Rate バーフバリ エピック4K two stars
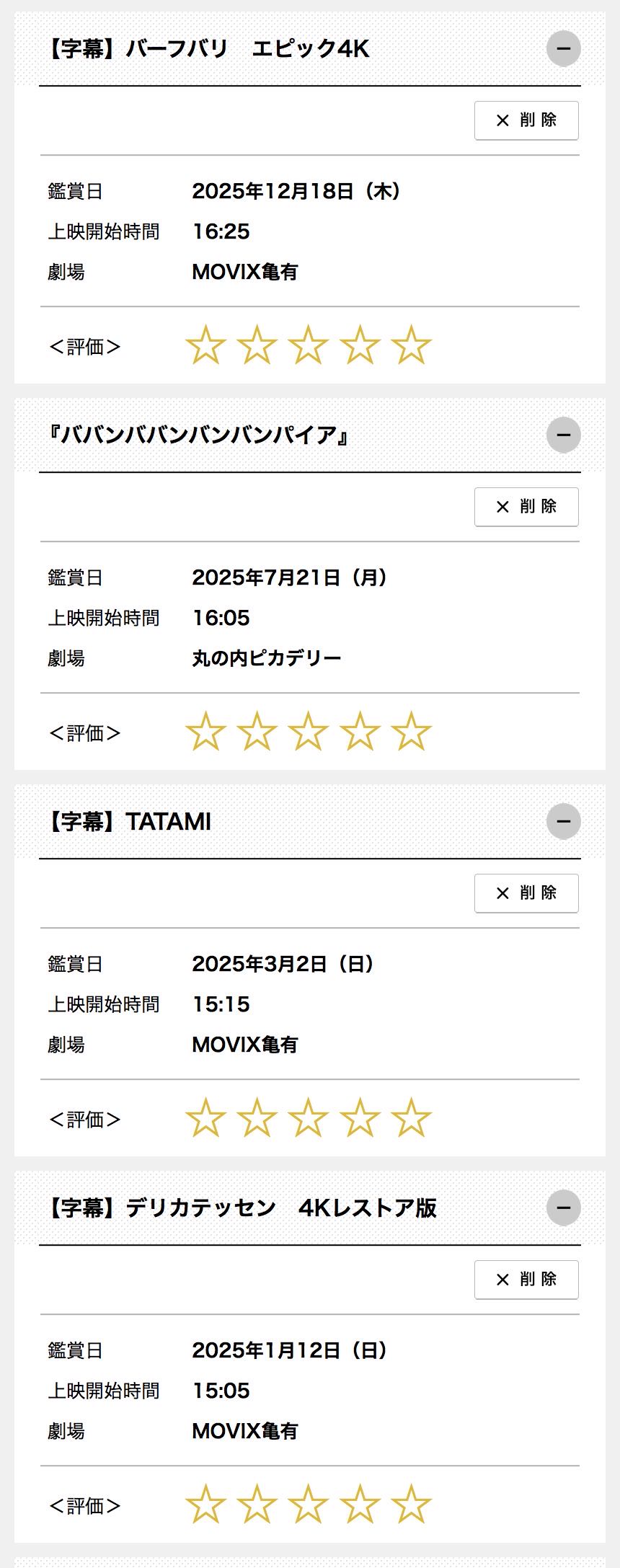Screen dimensions: 620x1568 click(257, 345)
